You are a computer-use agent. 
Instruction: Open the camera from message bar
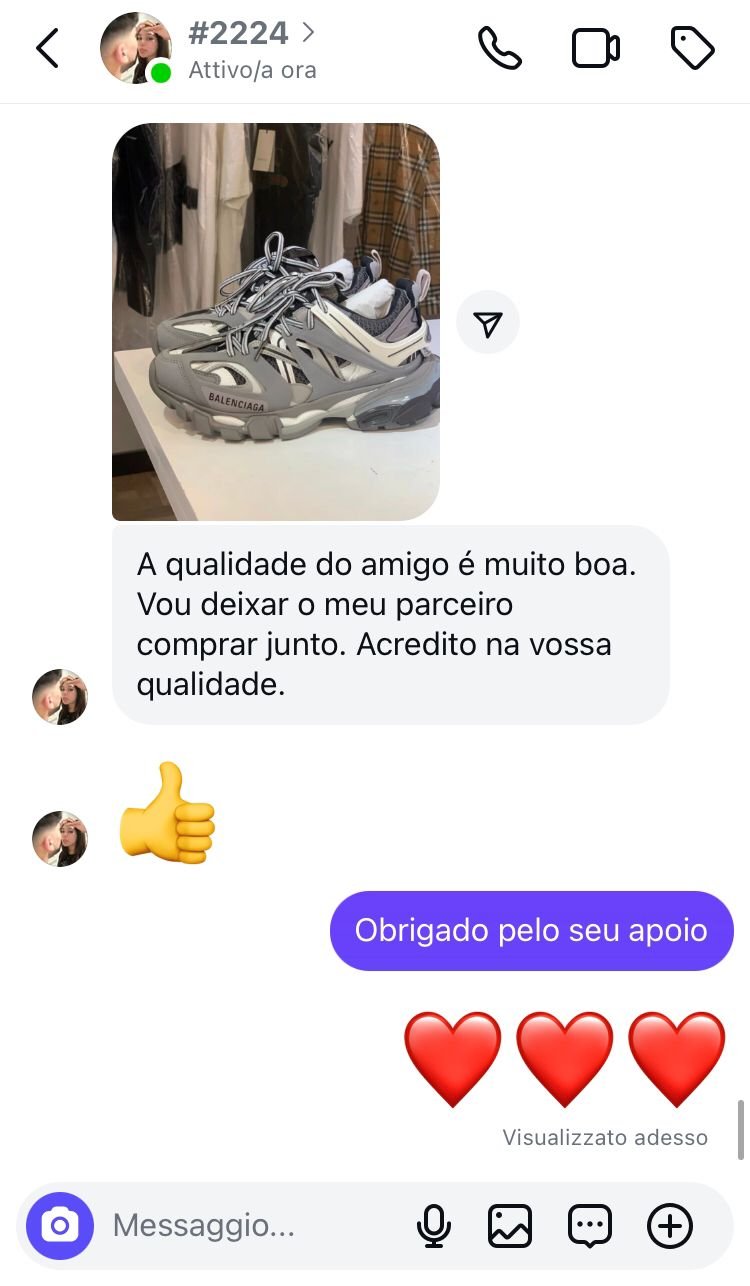[60, 1225]
